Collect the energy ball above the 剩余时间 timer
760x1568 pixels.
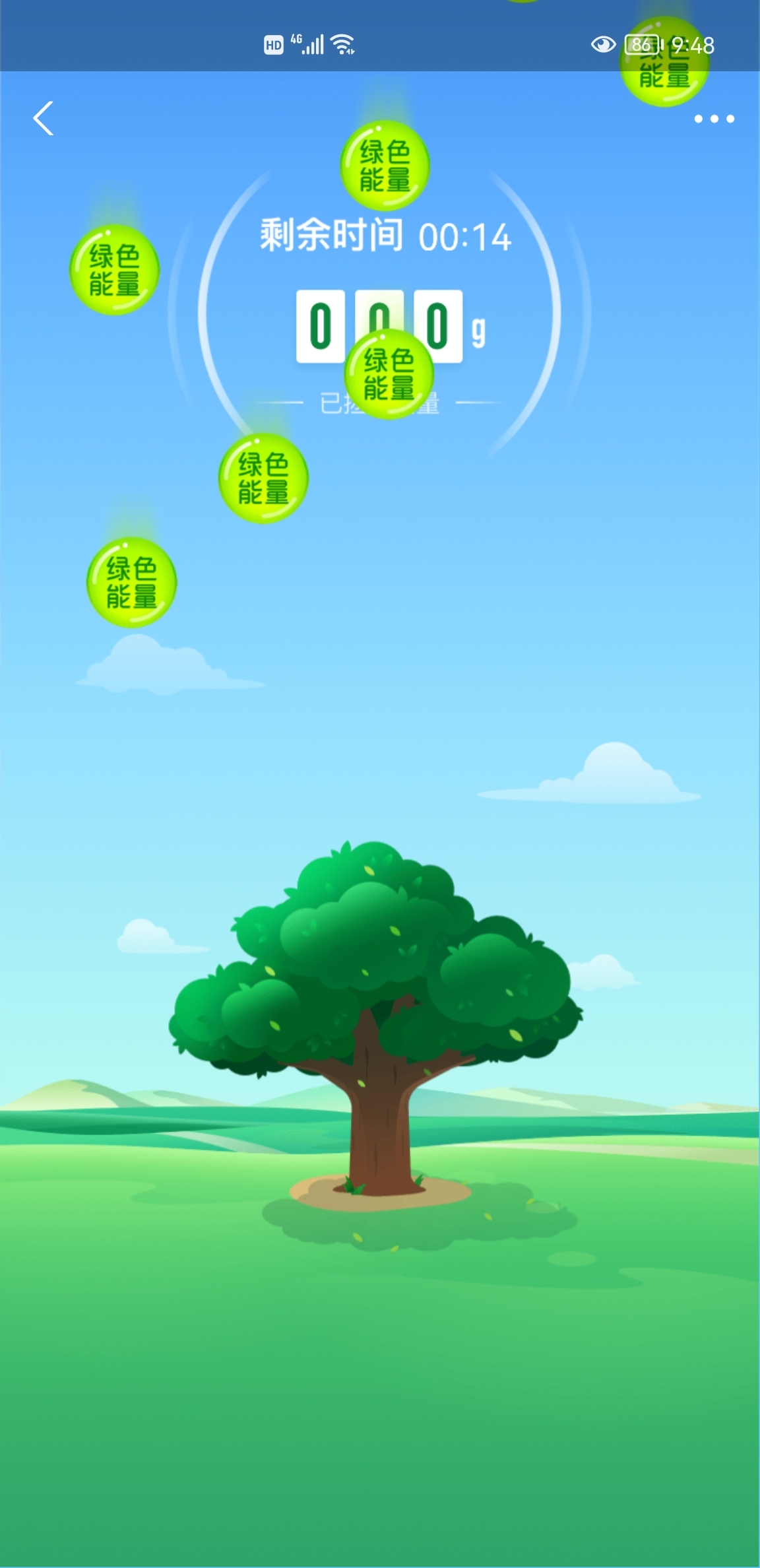pos(385,166)
